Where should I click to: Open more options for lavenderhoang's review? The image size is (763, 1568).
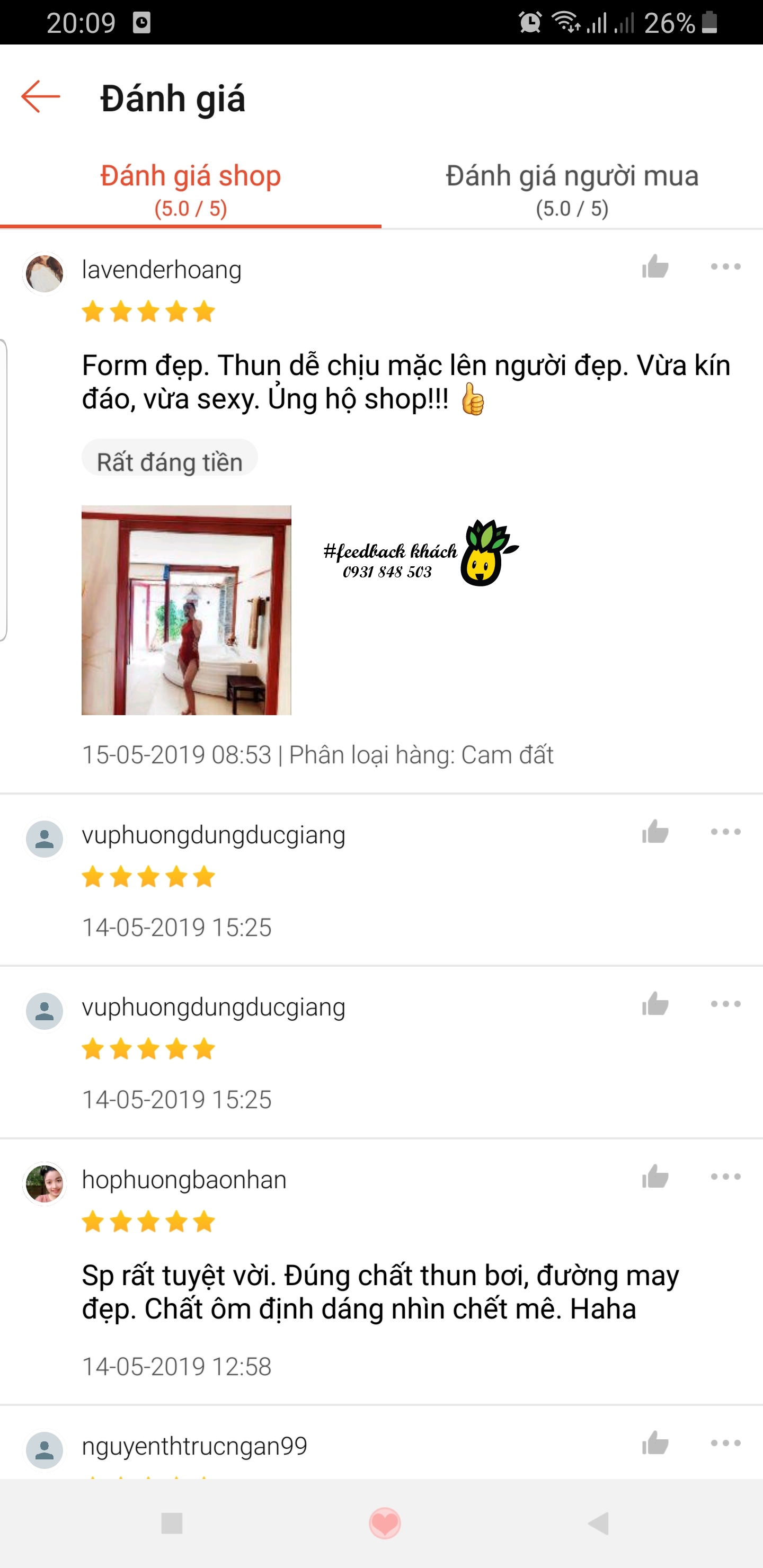click(725, 266)
